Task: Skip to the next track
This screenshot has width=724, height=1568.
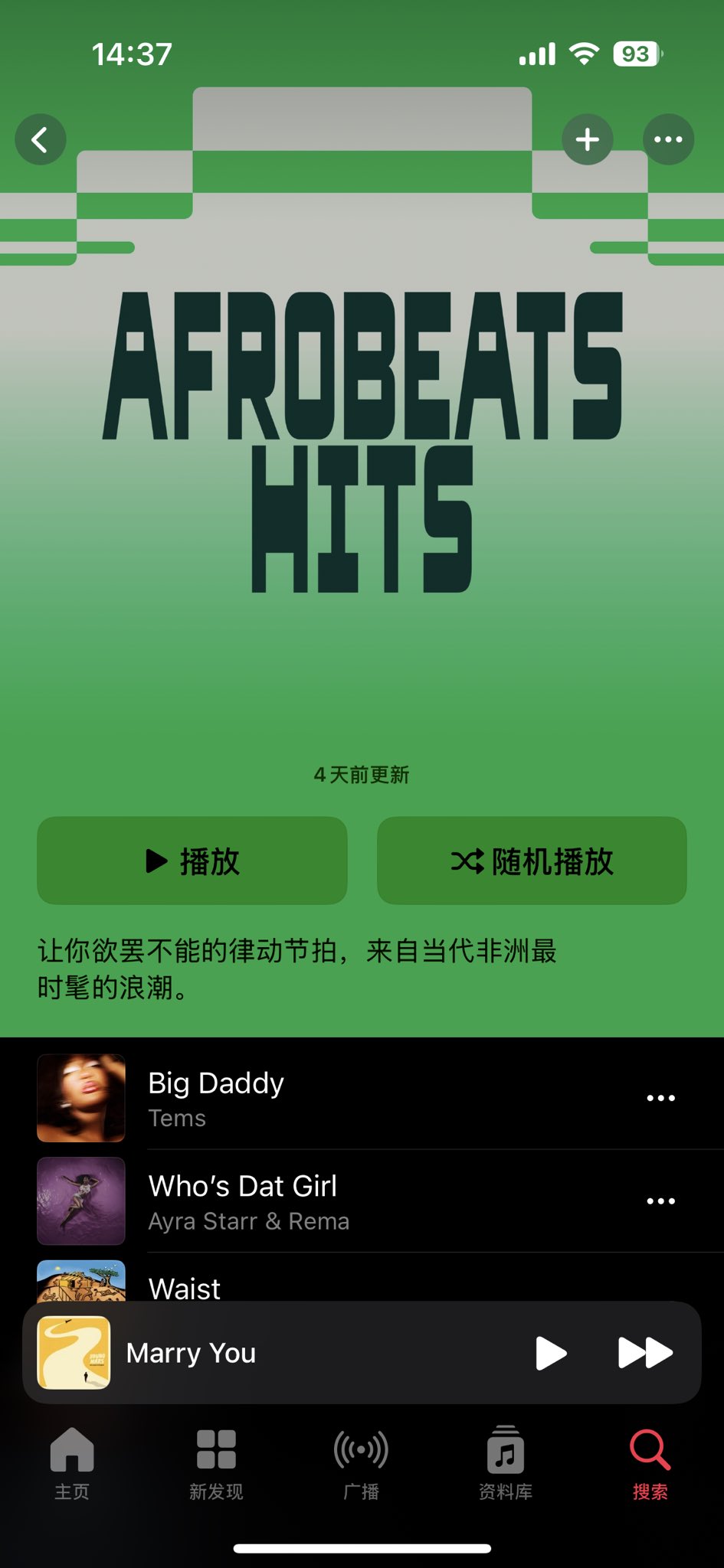Action: (645, 1353)
